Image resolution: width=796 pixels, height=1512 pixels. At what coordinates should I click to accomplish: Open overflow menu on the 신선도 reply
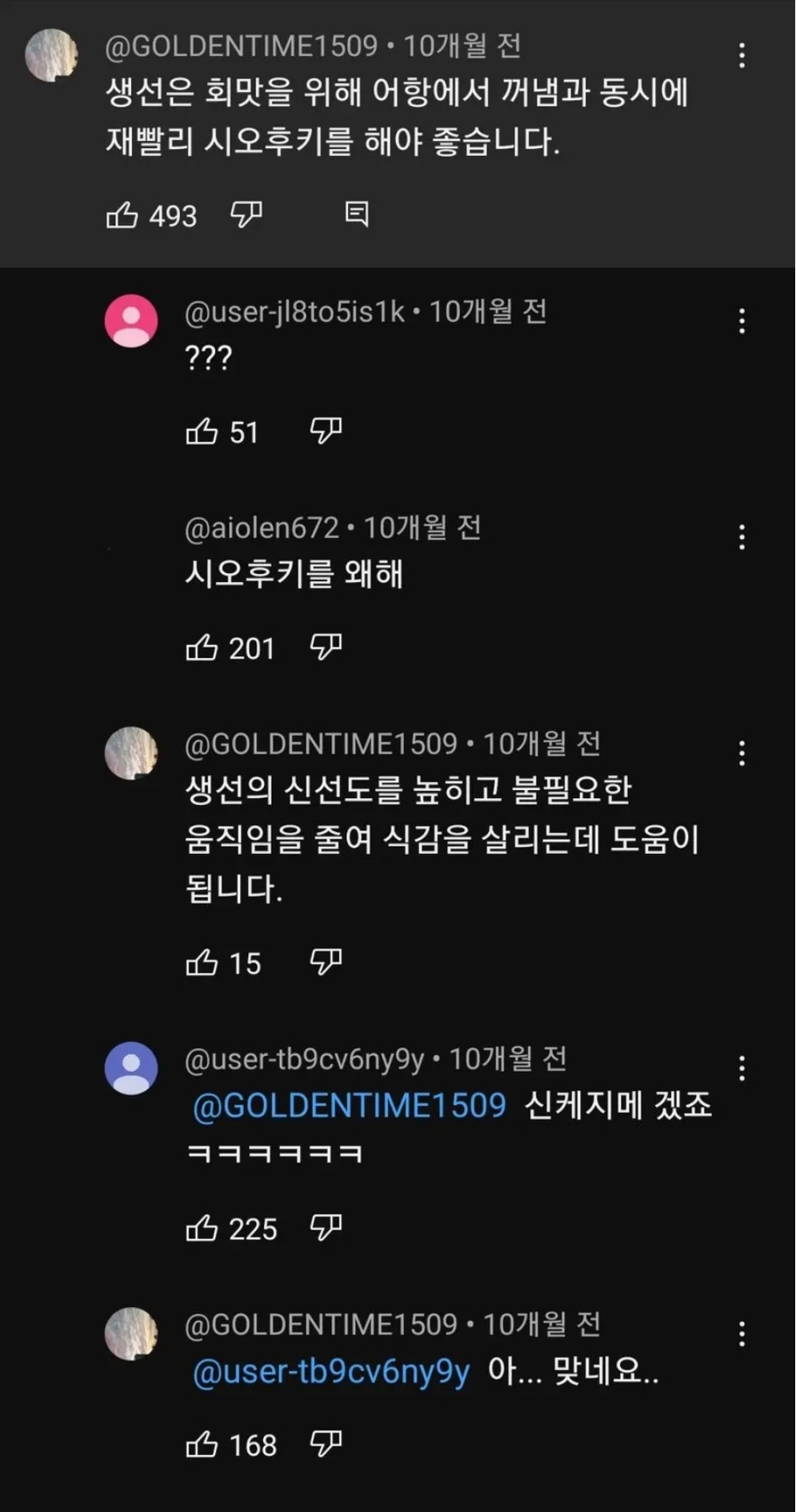[x=742, y=753]
